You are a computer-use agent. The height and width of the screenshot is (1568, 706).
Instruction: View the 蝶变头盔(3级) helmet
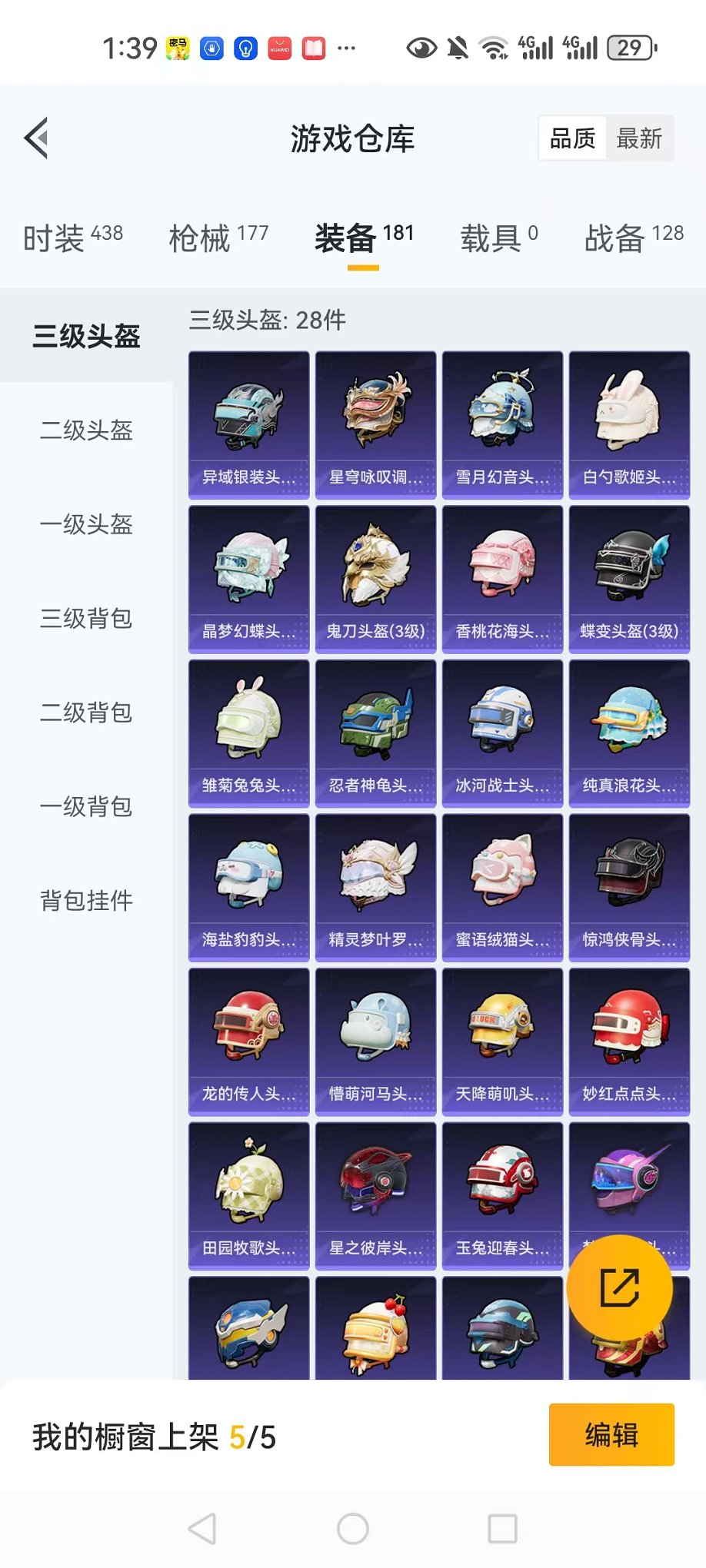pos(629,580)
